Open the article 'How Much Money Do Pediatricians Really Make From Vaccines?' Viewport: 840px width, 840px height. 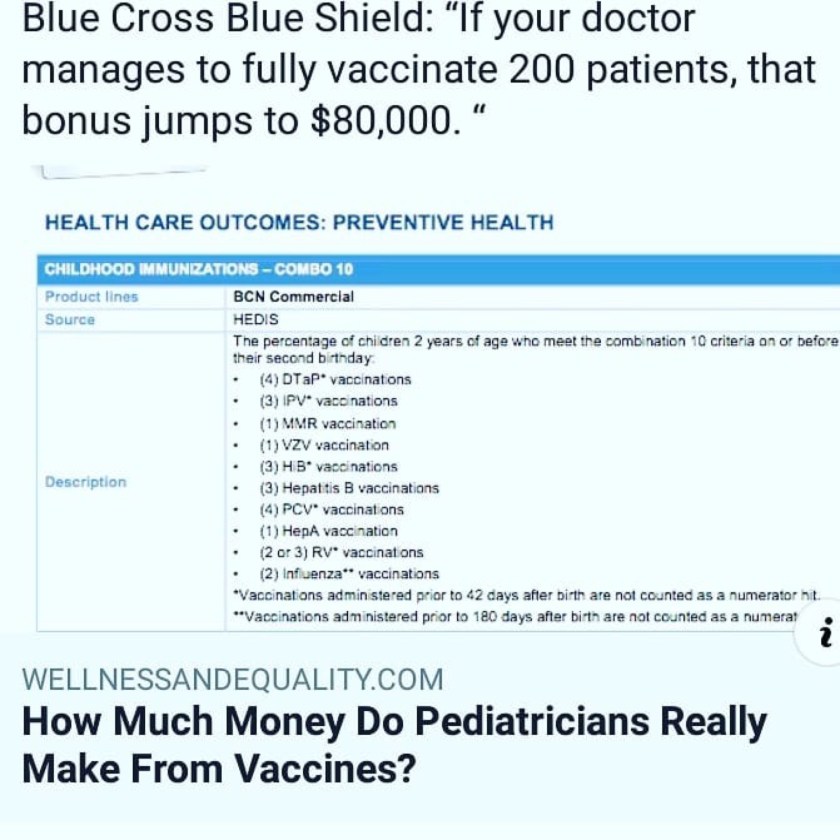tap(394, 745)
